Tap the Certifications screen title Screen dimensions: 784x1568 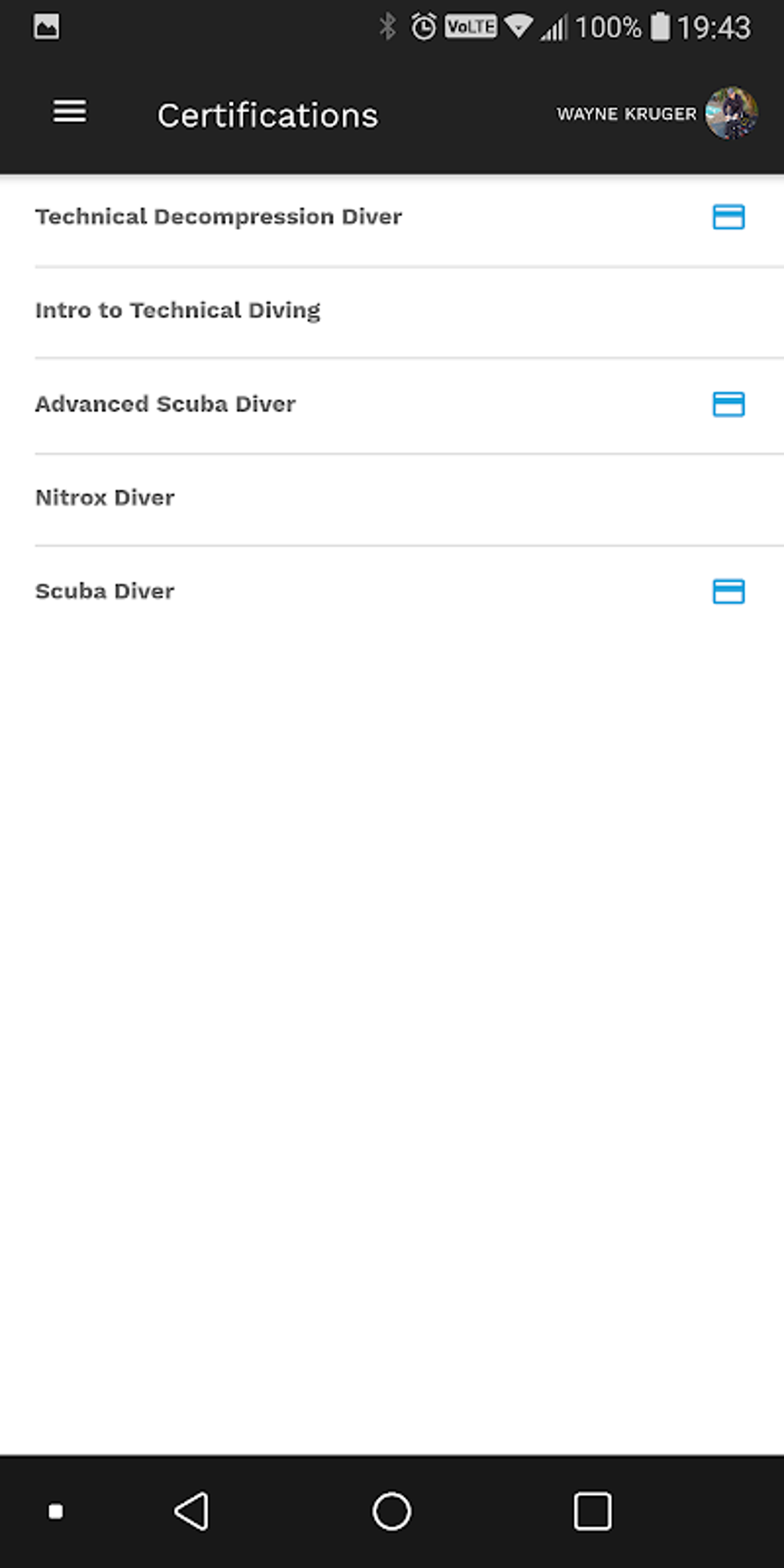[x=267, y=115]
